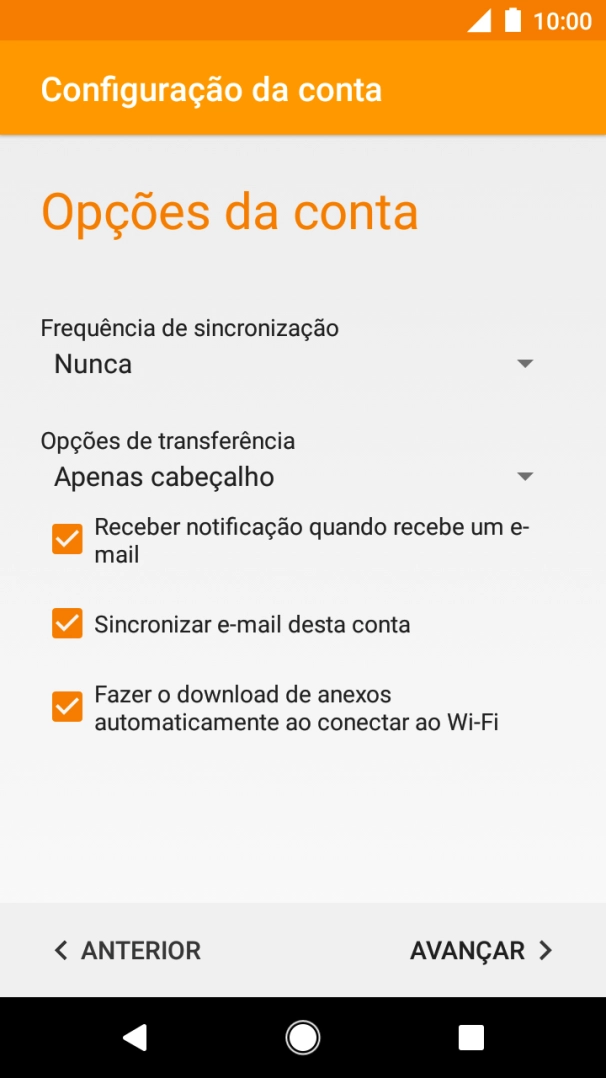Tap the system back navigation button
606x1078 pixels.
[135, 1037]
